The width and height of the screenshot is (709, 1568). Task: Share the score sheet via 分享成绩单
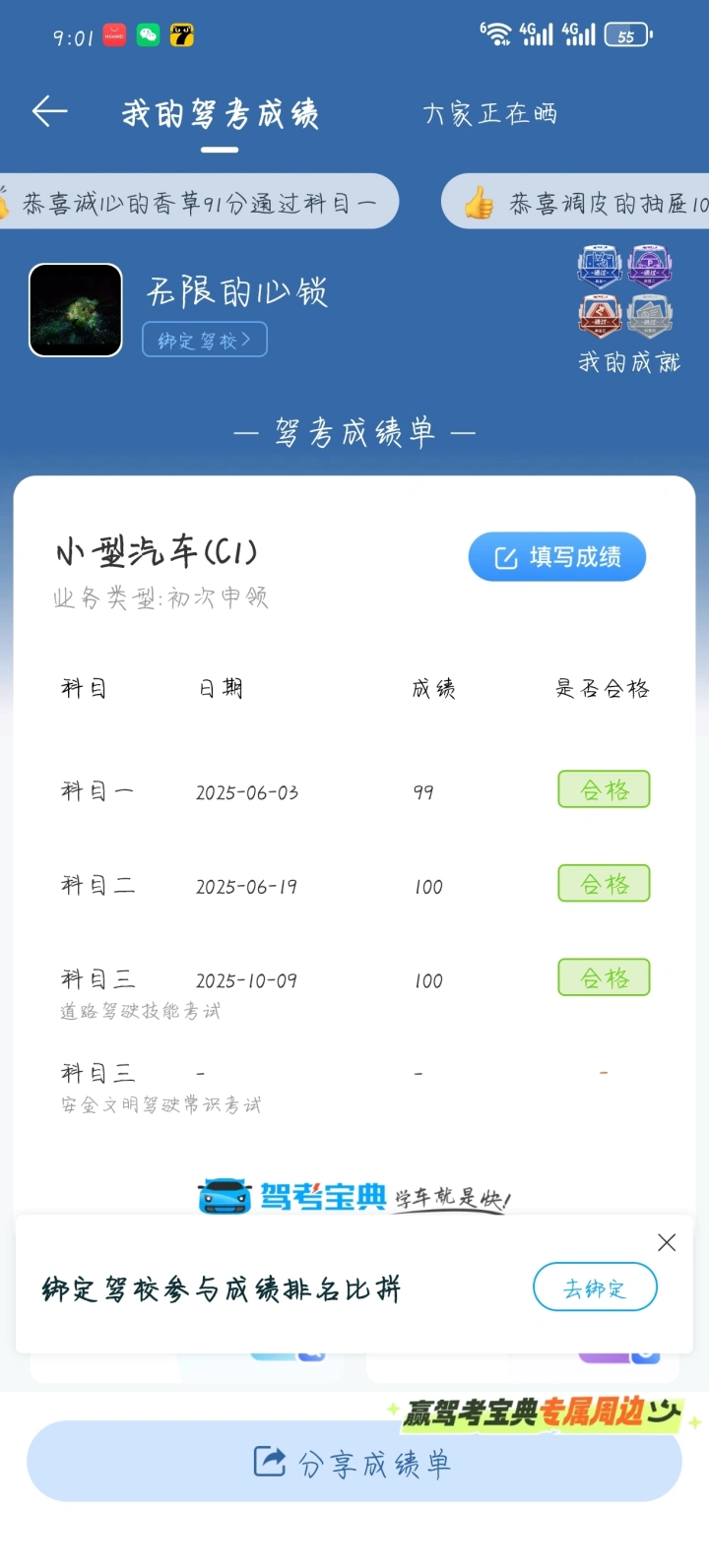[354, 1463]
